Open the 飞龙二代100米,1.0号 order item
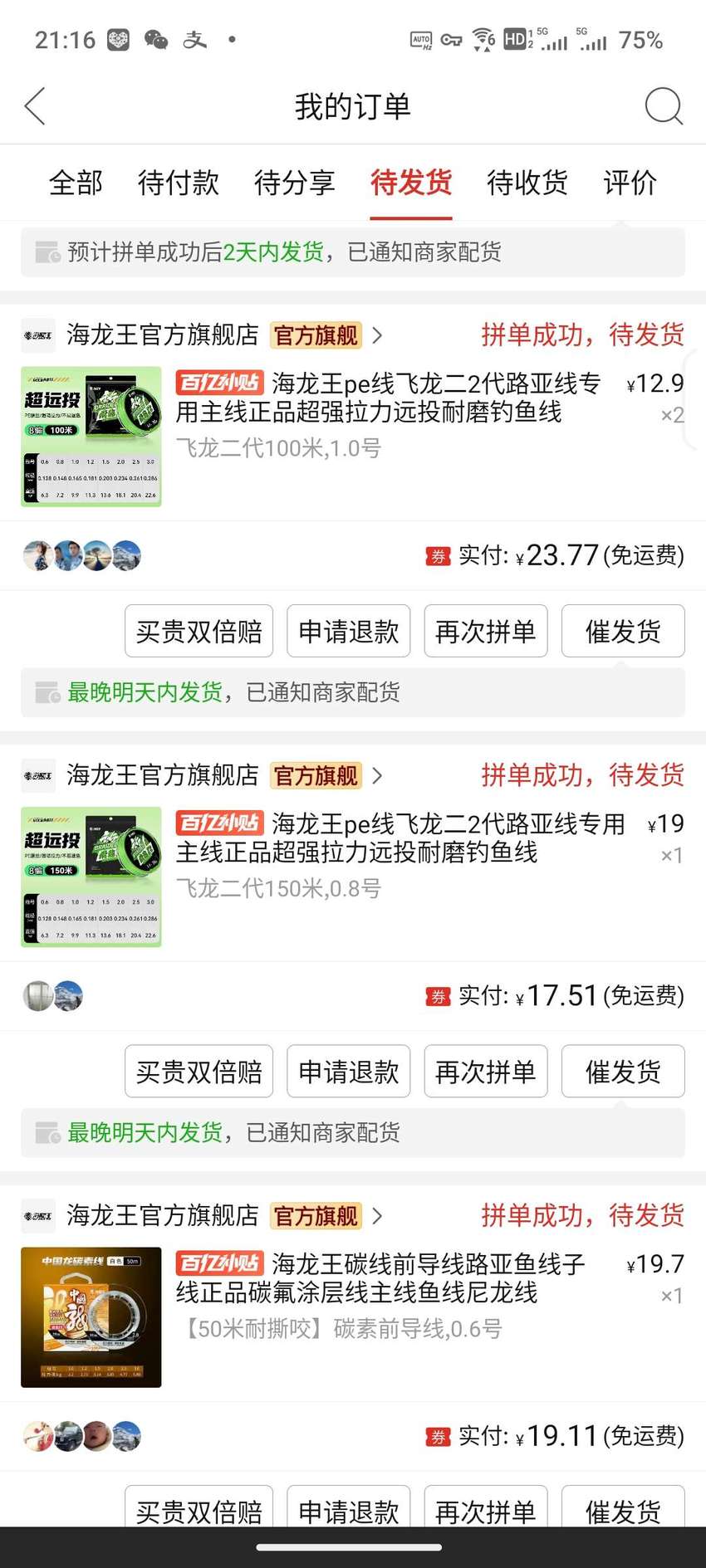This screenshot has height=1568, width=706. coord(353,437)
